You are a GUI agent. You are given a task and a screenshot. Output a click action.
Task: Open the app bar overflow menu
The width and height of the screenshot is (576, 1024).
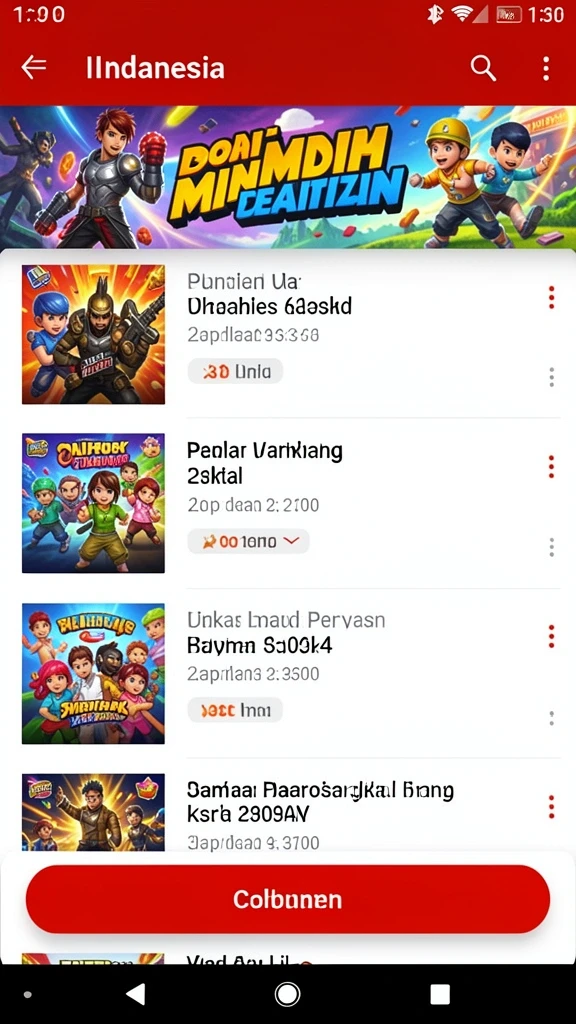[x=546, y=68]
